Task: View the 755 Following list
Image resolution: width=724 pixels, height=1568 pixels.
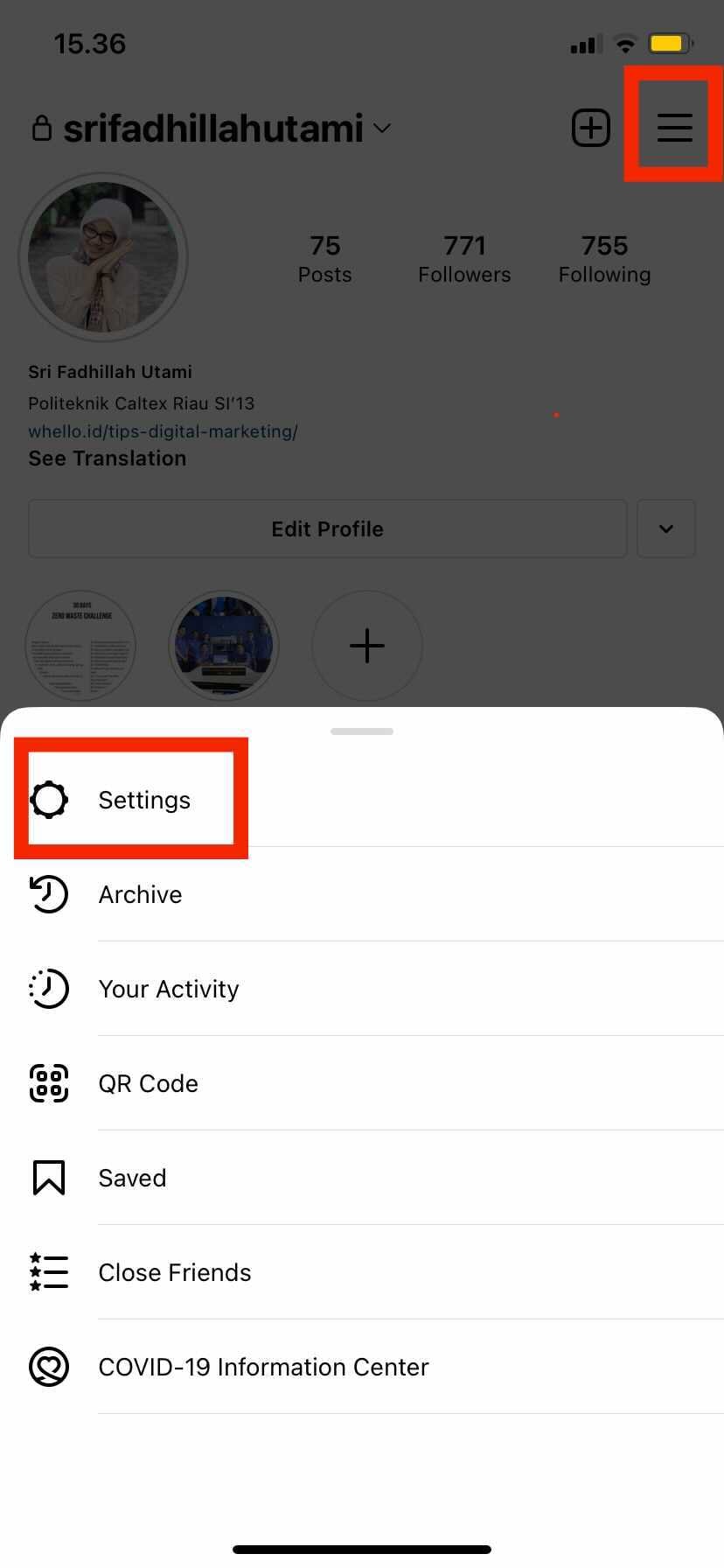Action: pos(604,259)
